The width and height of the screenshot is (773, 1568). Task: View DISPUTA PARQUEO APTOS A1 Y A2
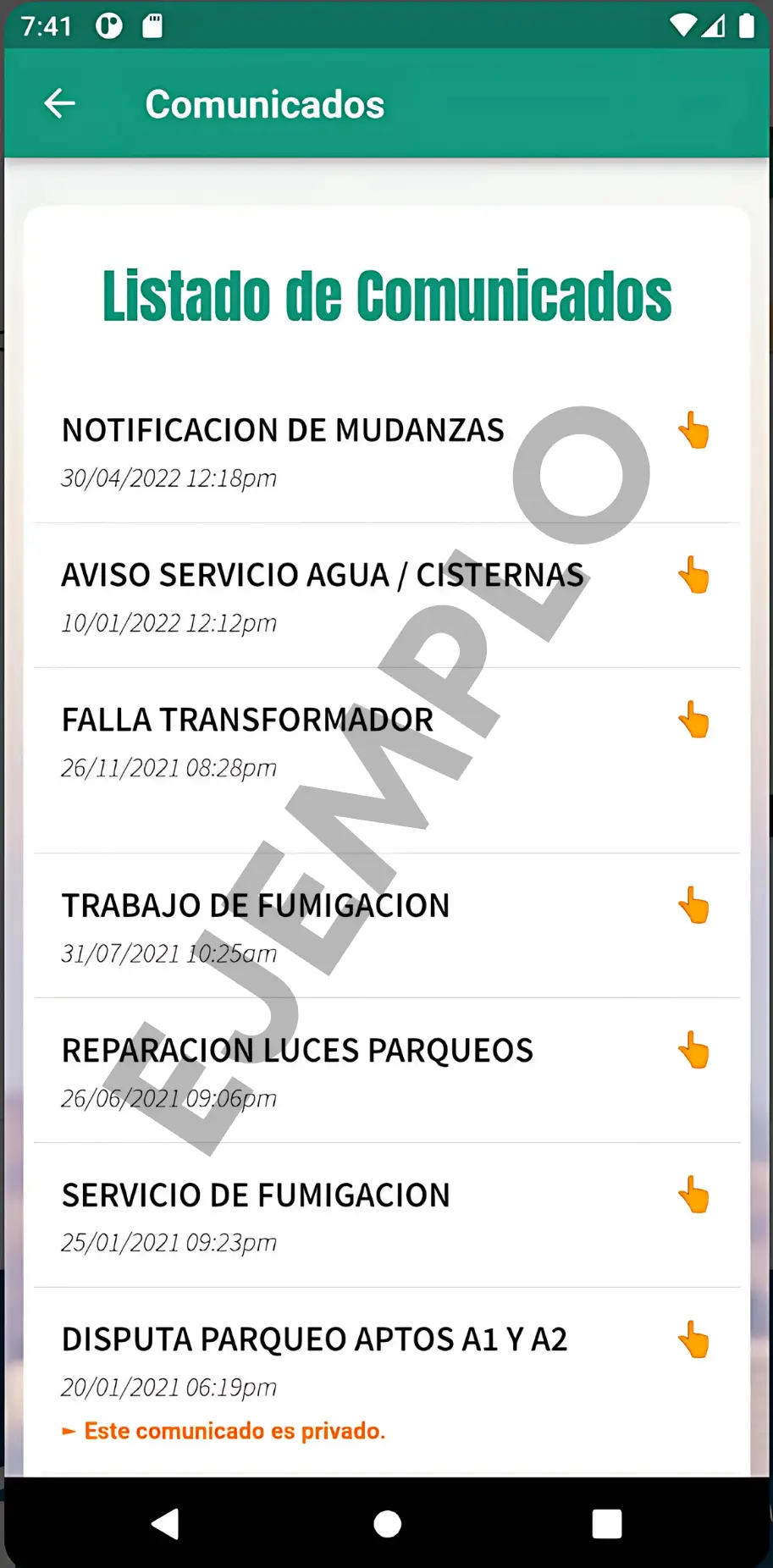coord(314,1340)
